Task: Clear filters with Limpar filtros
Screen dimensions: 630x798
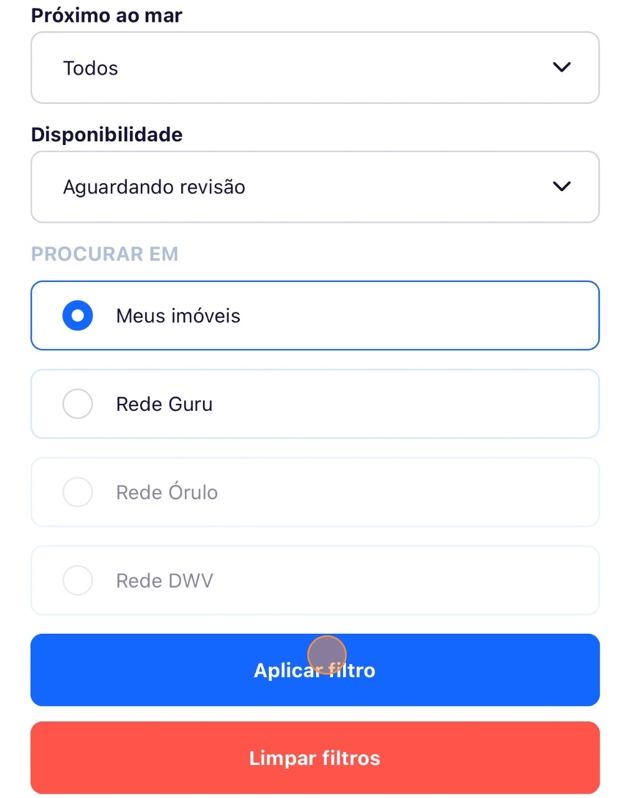Action: point(314,758)
